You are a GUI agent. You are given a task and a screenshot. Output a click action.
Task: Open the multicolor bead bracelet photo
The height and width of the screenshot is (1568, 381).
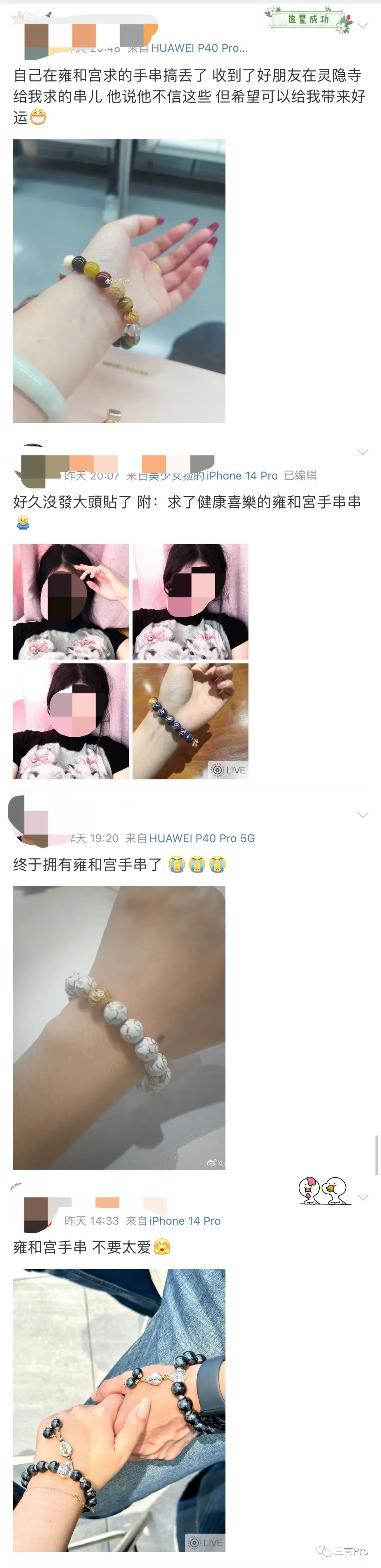pos(119,281)
